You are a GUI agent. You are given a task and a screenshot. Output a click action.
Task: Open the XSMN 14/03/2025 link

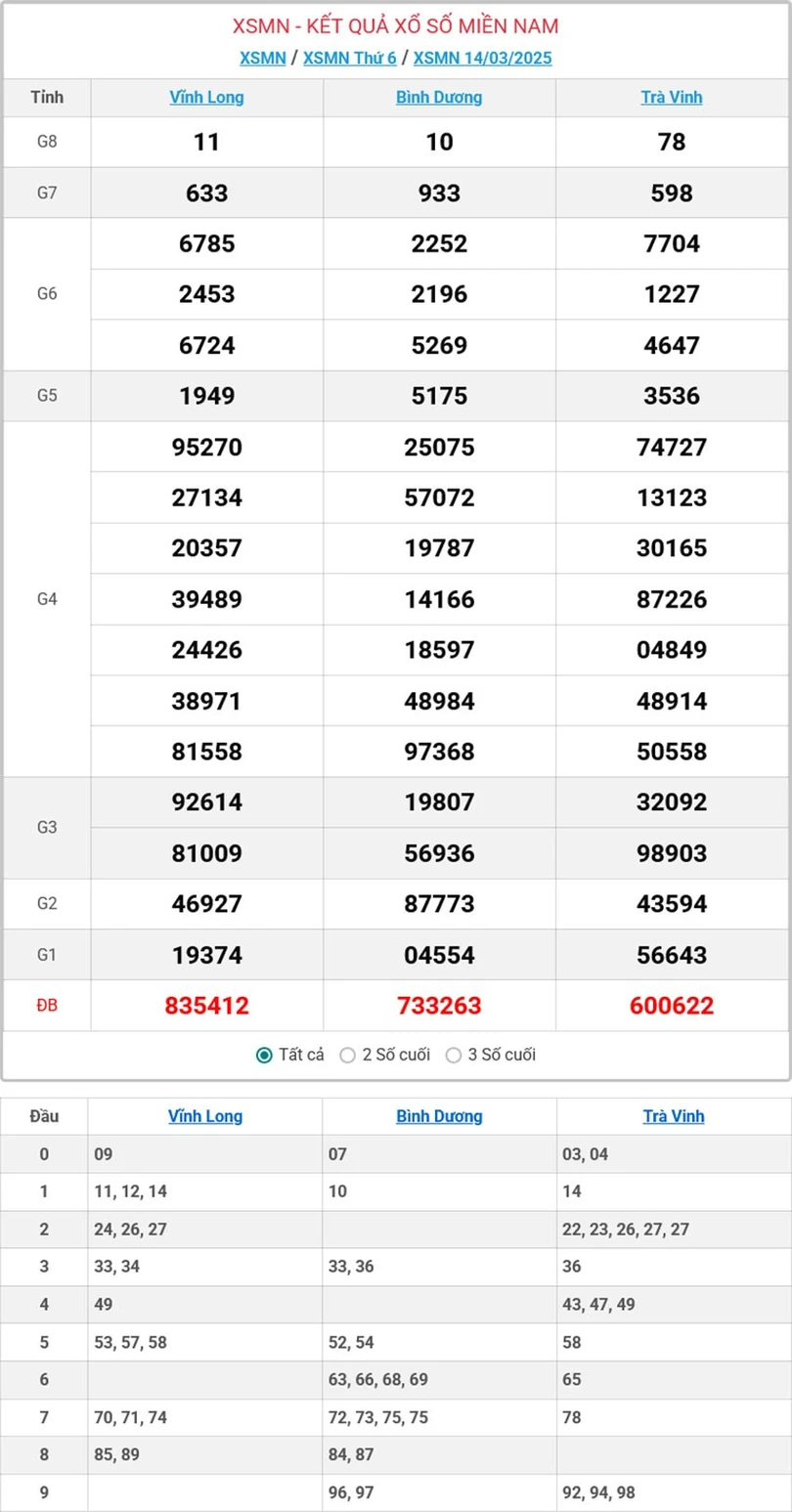tap(482, 58)
